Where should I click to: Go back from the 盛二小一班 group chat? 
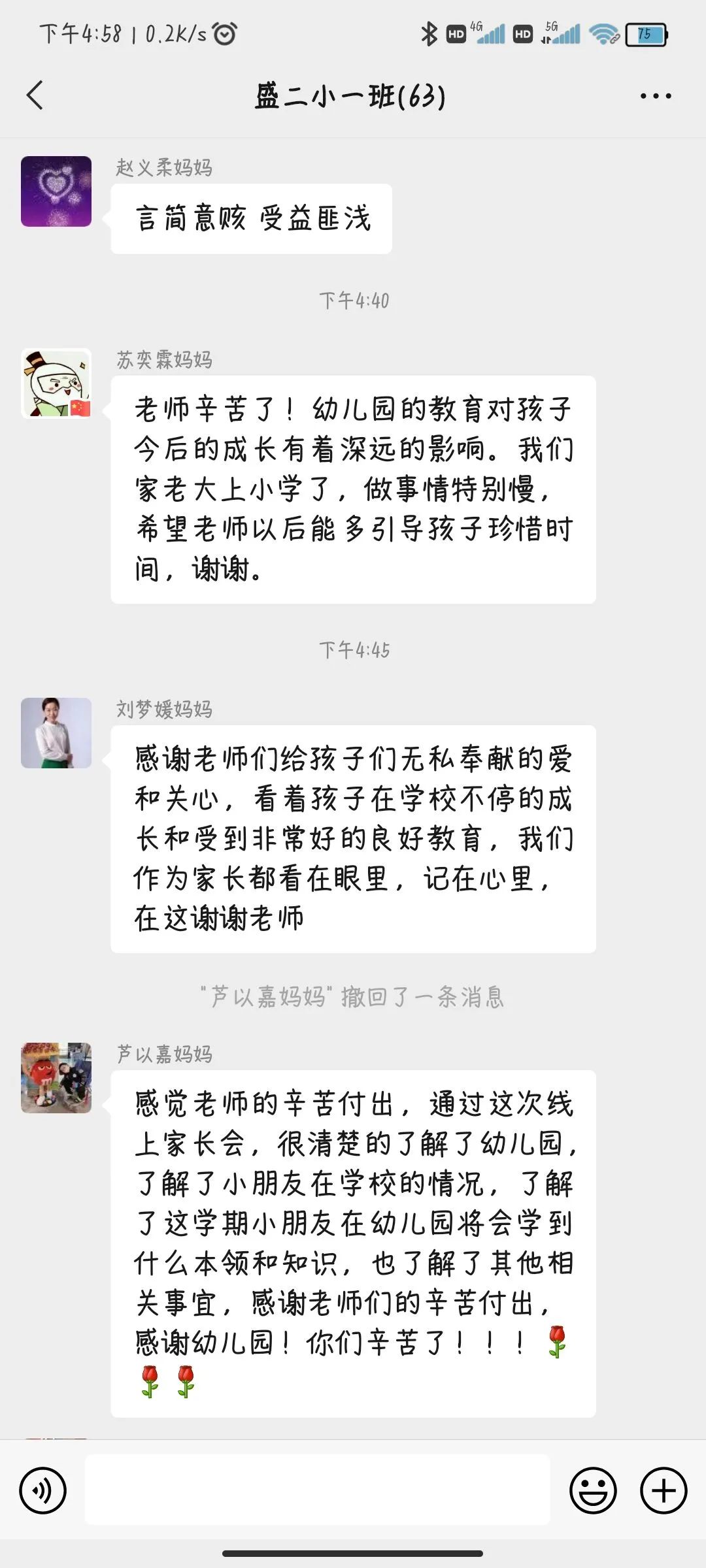click(x=35, y=95)
